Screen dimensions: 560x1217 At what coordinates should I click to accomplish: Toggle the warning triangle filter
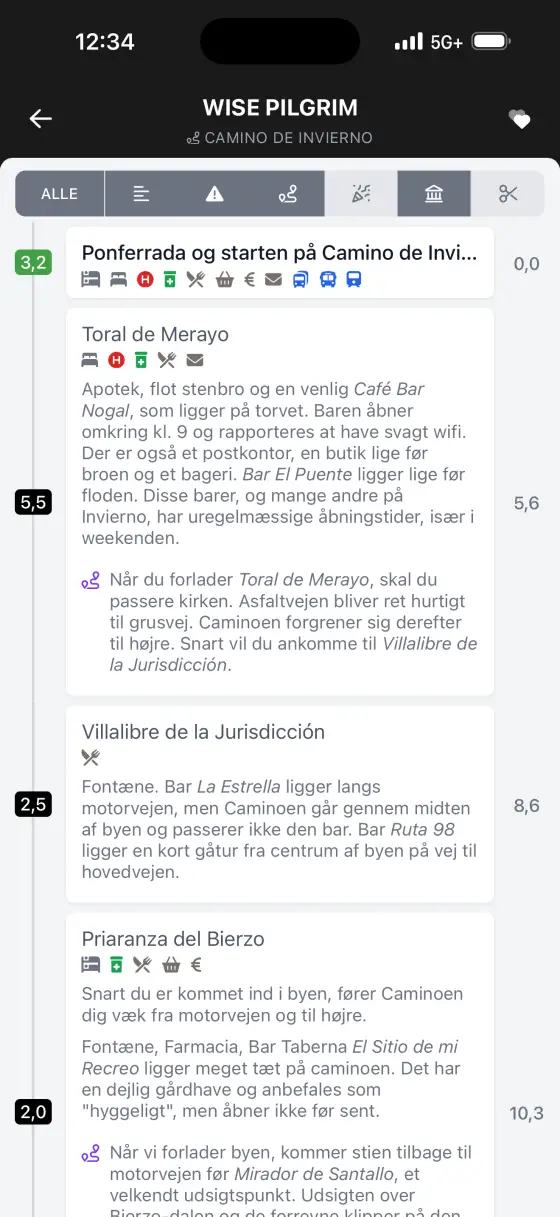coord(215,194)
